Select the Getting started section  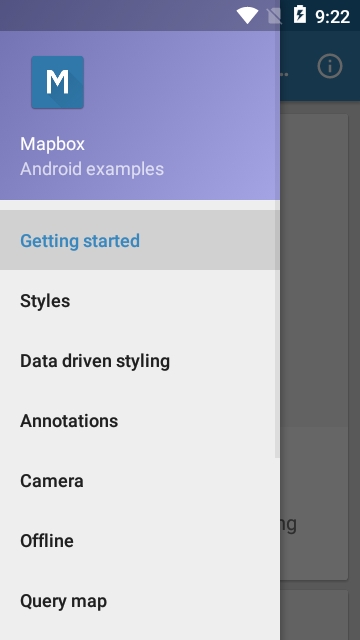(x=140, y=240)
